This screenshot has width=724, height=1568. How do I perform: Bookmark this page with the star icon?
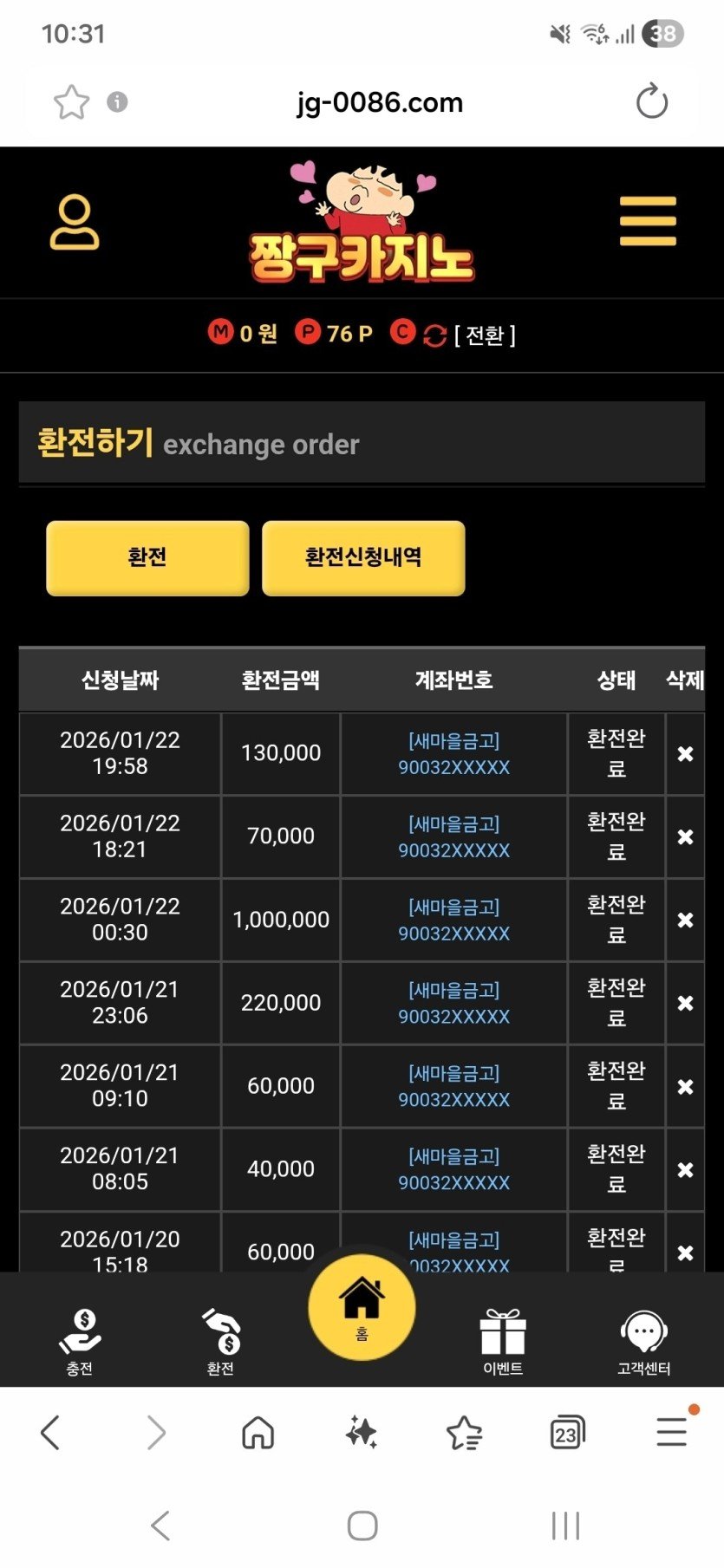(x=71, y=102)
